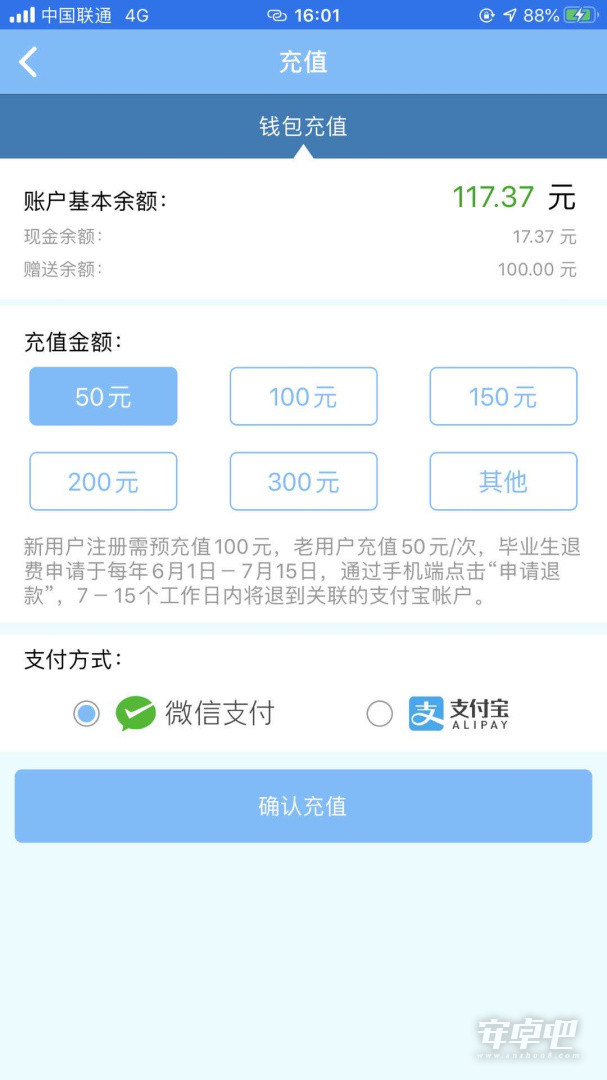Confirm the recharge with 确认充值
The image size is (607, 1080).
(303, 806)
